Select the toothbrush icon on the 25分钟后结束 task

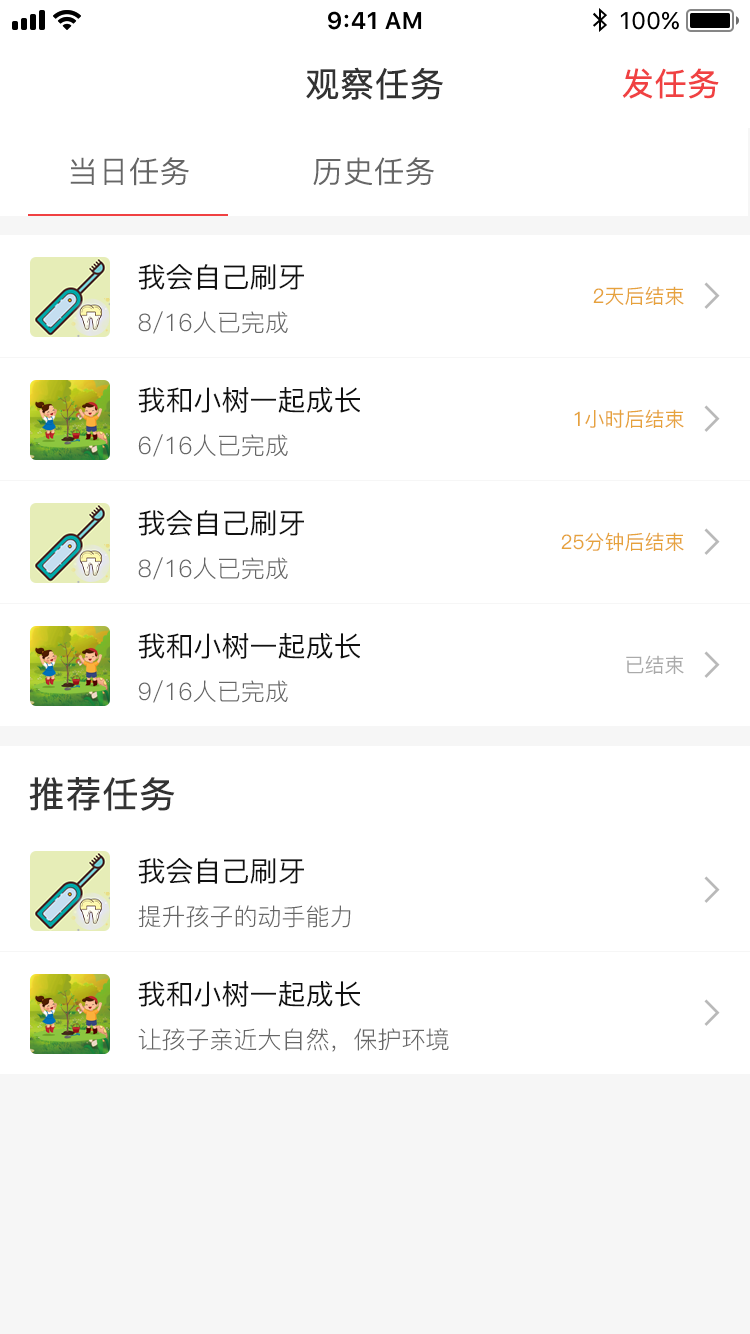click(x=70, y=542)
